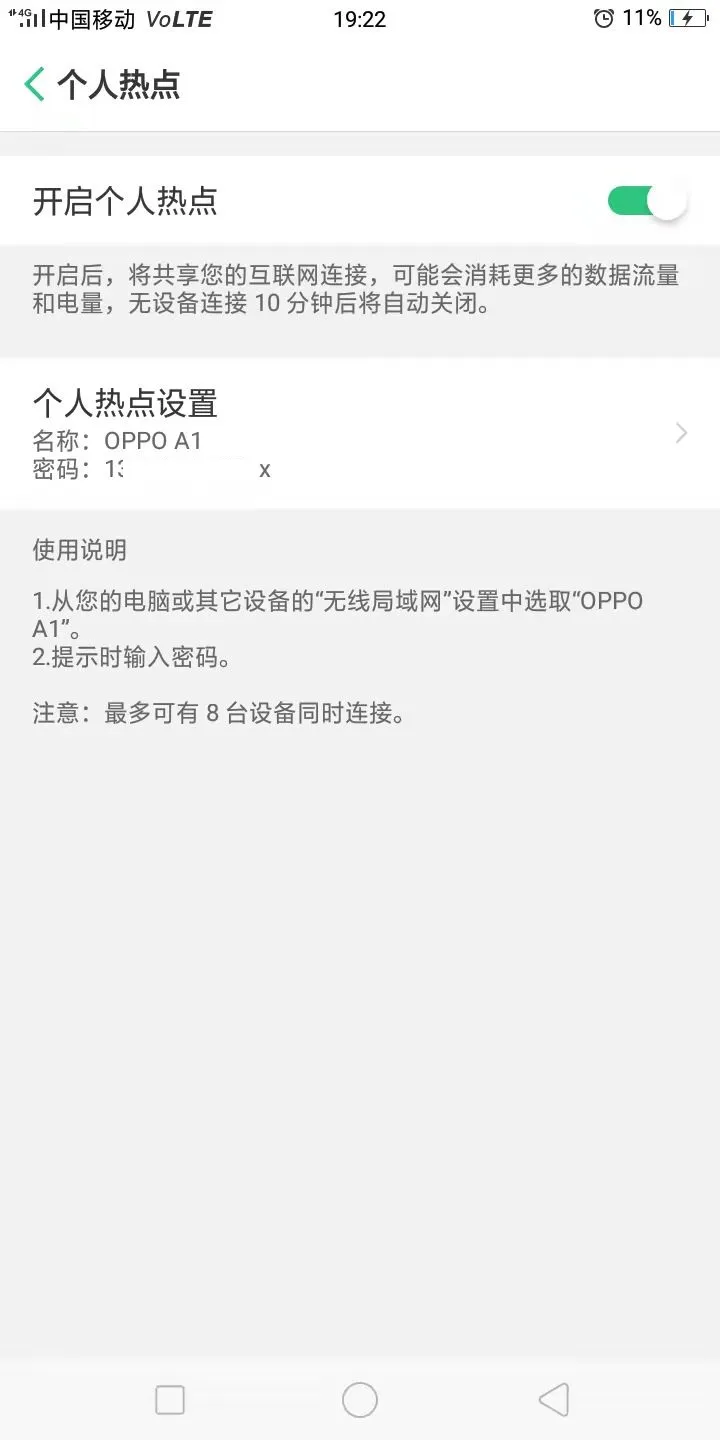Tap the 个人热点 title text
The height and width of the screenshot is (1440, 720).
(x=119, y=85)
